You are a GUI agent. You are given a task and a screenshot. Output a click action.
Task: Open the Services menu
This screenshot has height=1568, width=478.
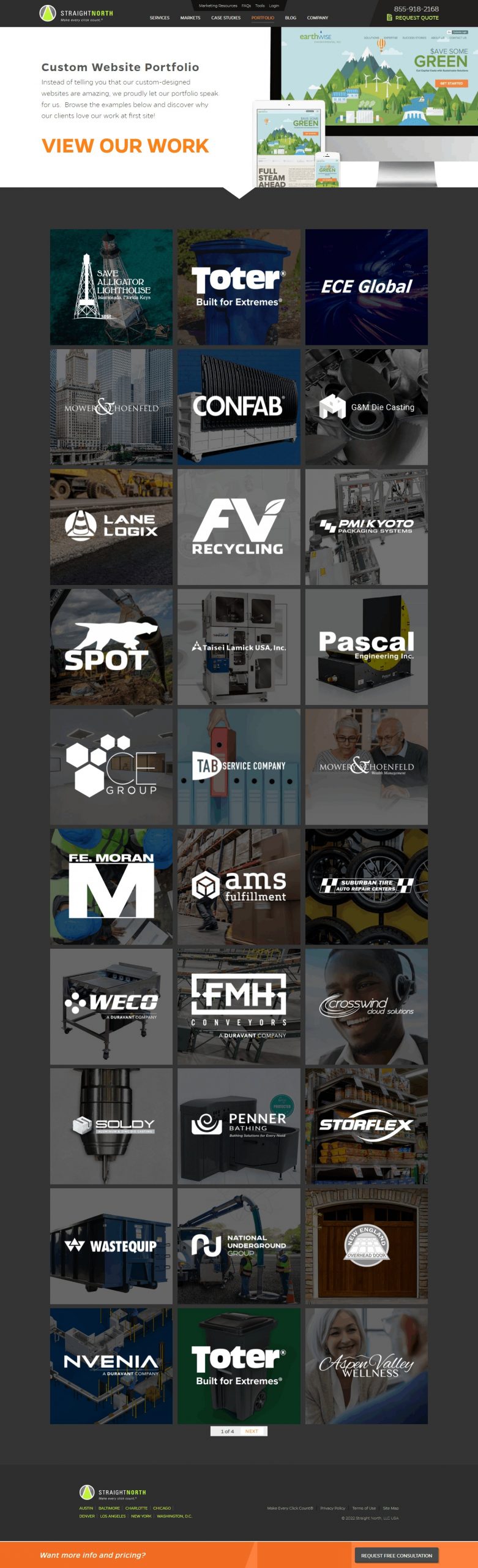tap(159, 18)
